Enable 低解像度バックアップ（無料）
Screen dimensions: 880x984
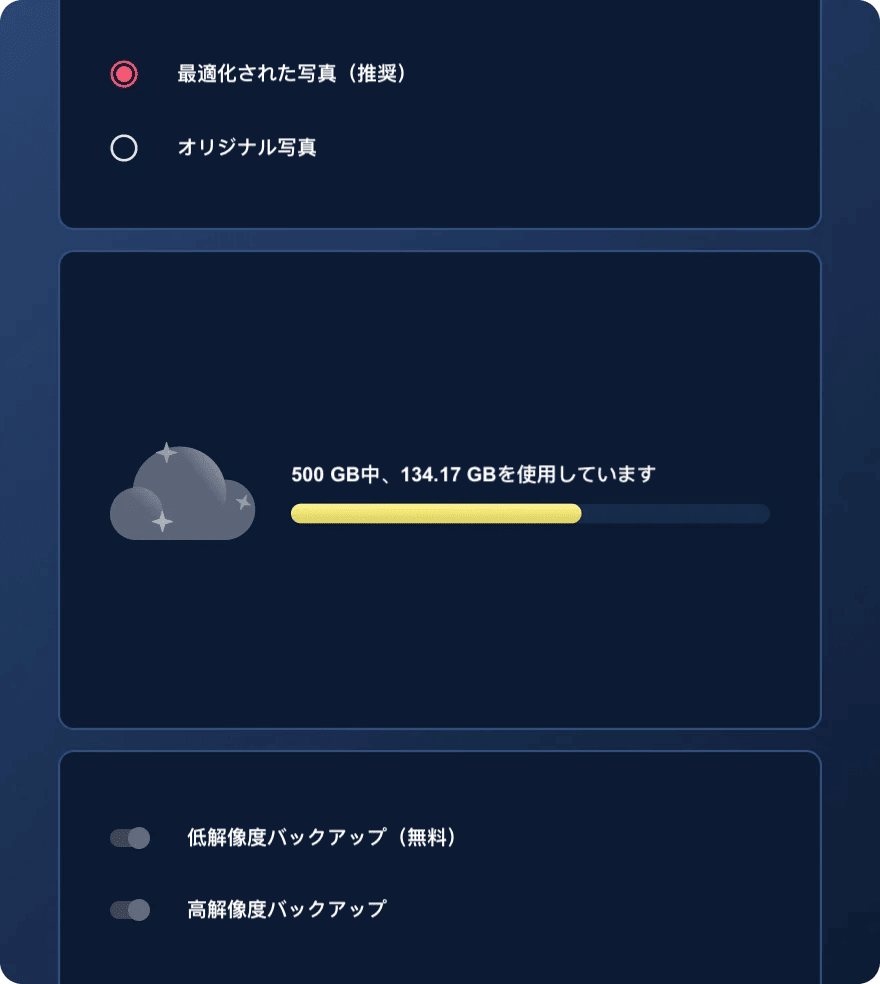[x=129, y=838]
